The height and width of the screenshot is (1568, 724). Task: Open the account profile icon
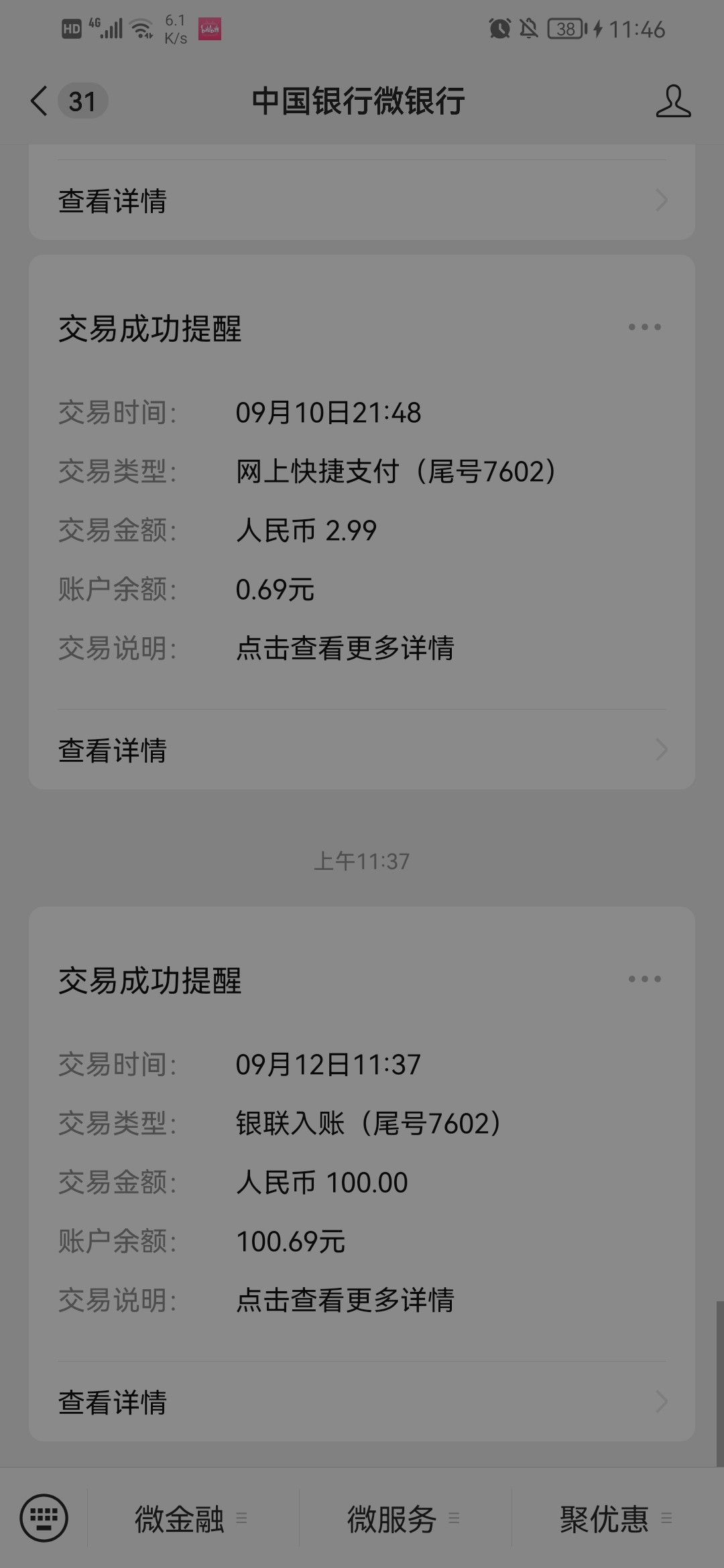673,101
